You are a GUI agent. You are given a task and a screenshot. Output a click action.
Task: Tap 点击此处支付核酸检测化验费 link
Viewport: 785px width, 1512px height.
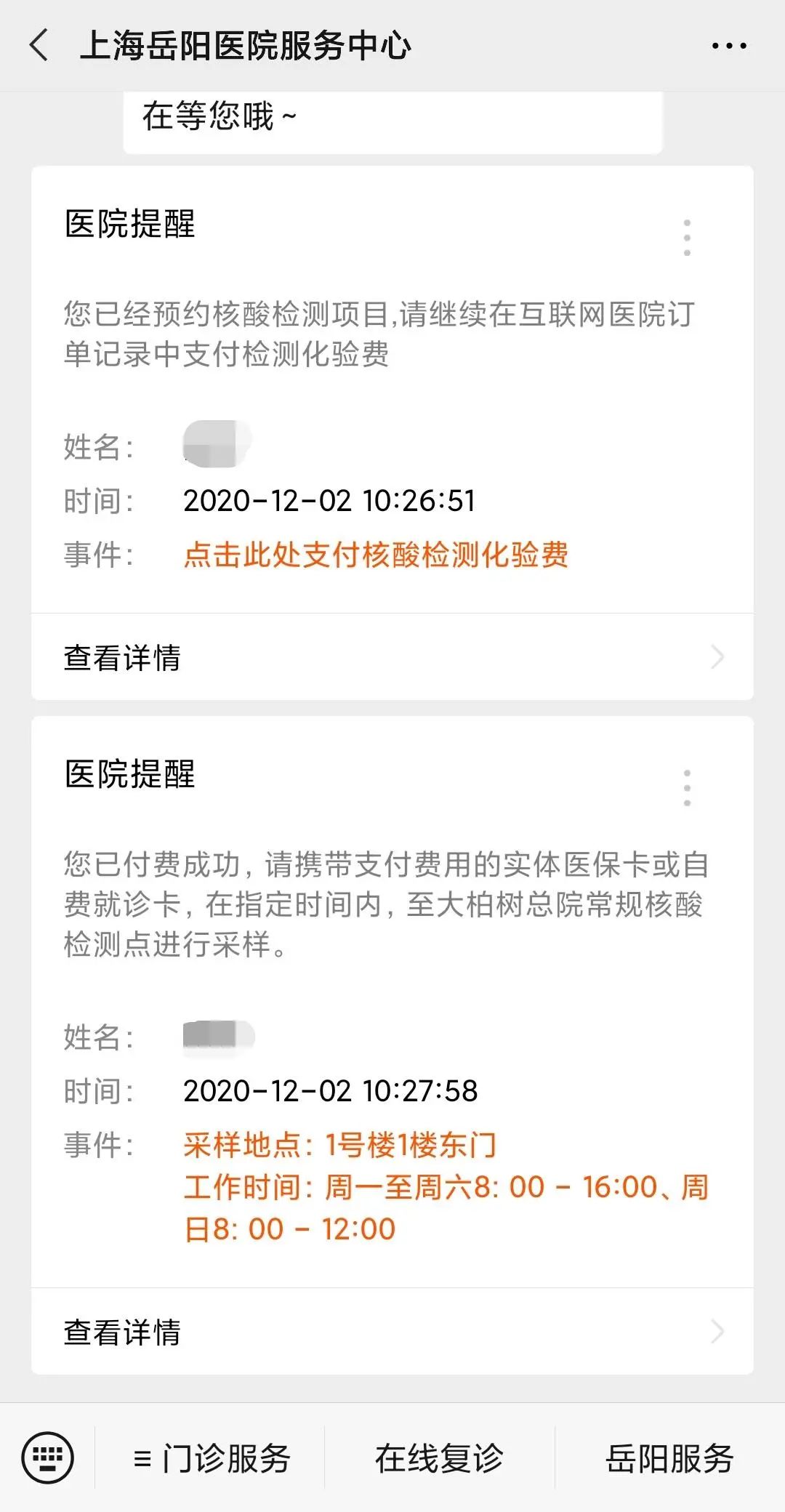pyautogui.click(x=375, y=555)
